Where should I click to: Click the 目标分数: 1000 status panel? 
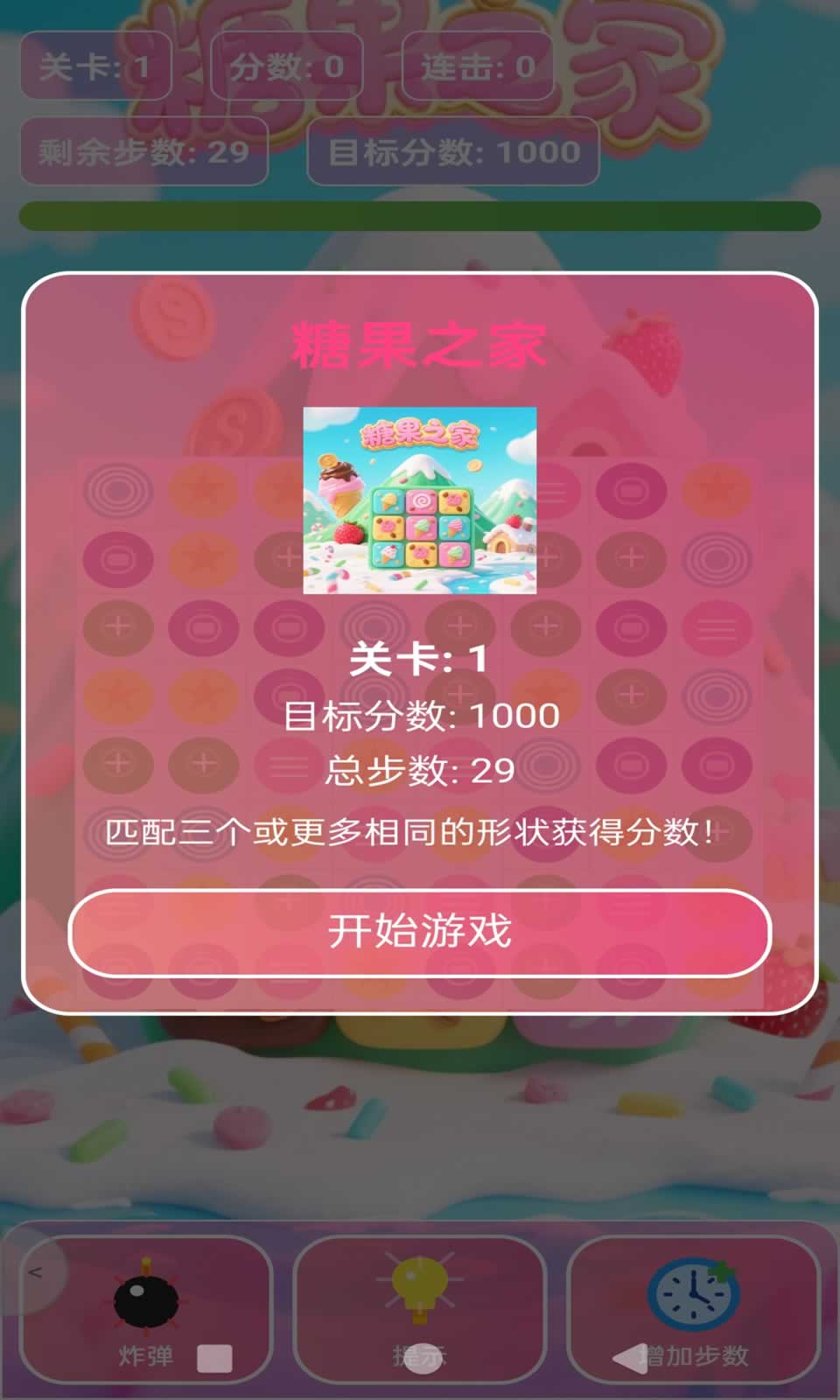[452, 152]
